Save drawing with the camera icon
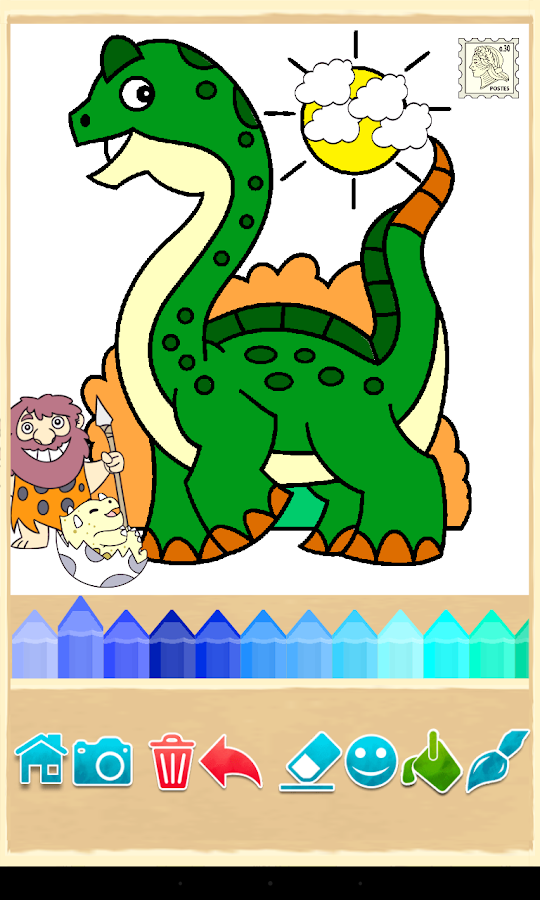 click(x=102, y=762)
